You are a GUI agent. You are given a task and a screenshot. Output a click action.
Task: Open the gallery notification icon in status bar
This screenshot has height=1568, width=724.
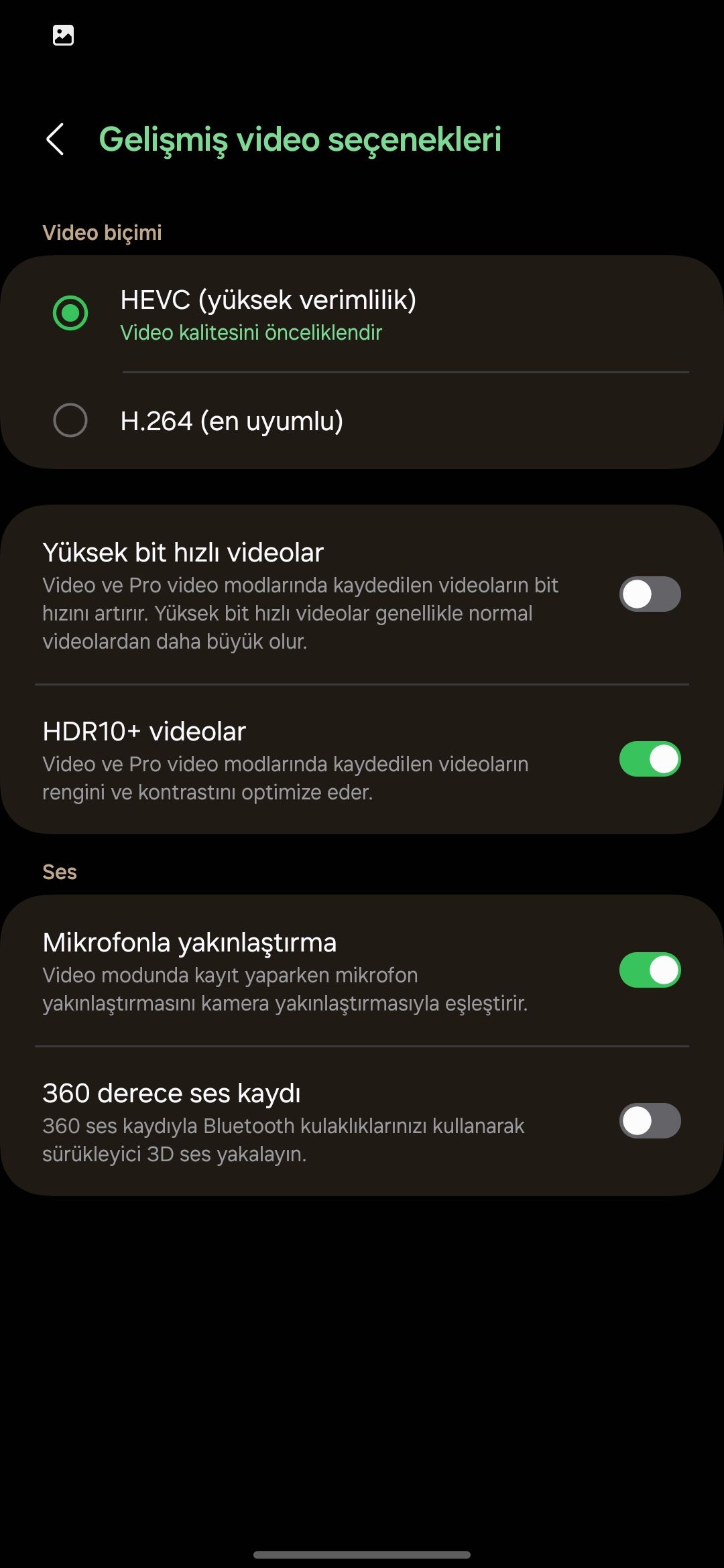coord(63,36)
